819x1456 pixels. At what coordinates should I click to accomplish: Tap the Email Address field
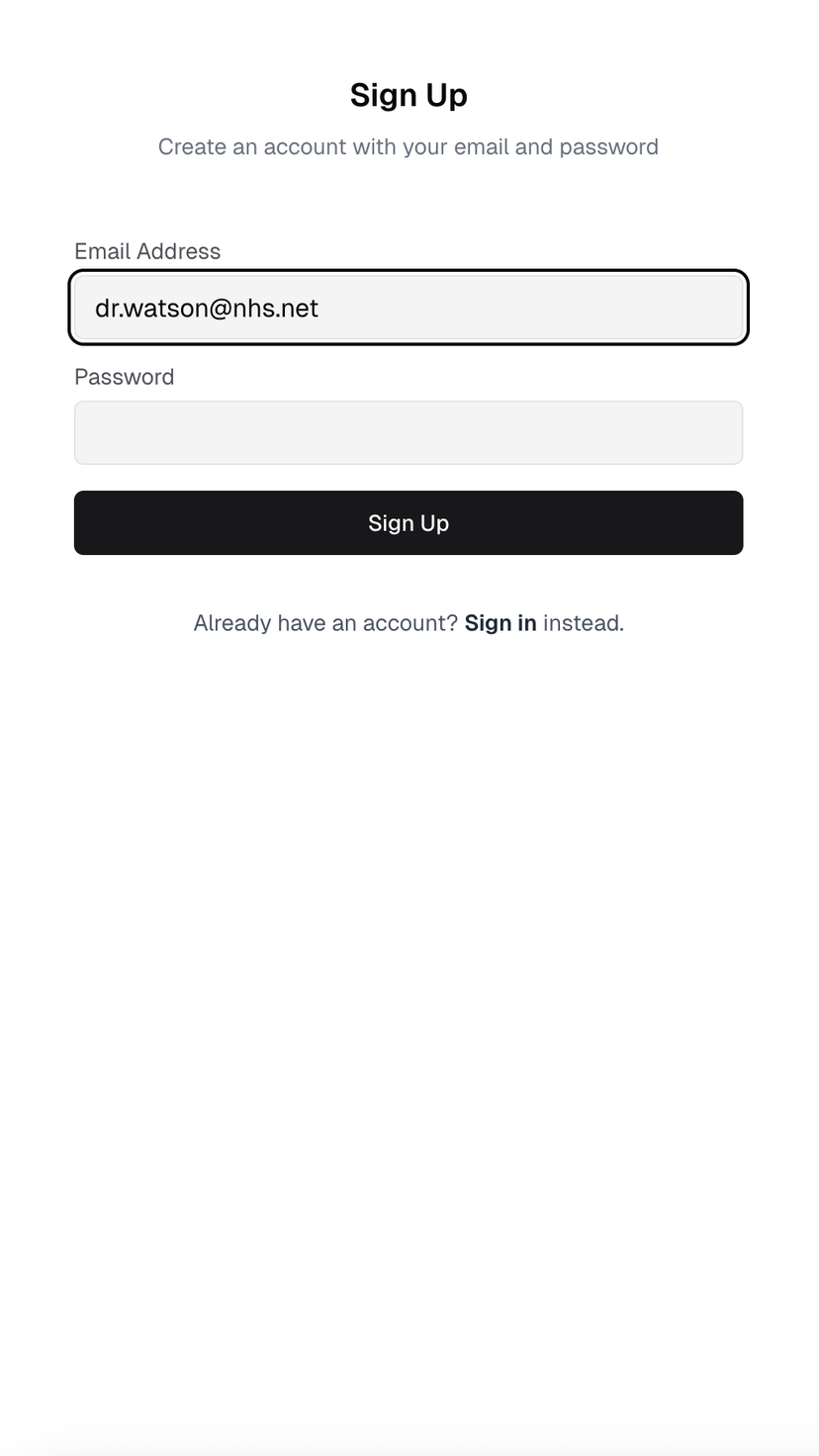click(x=409, y=308)
